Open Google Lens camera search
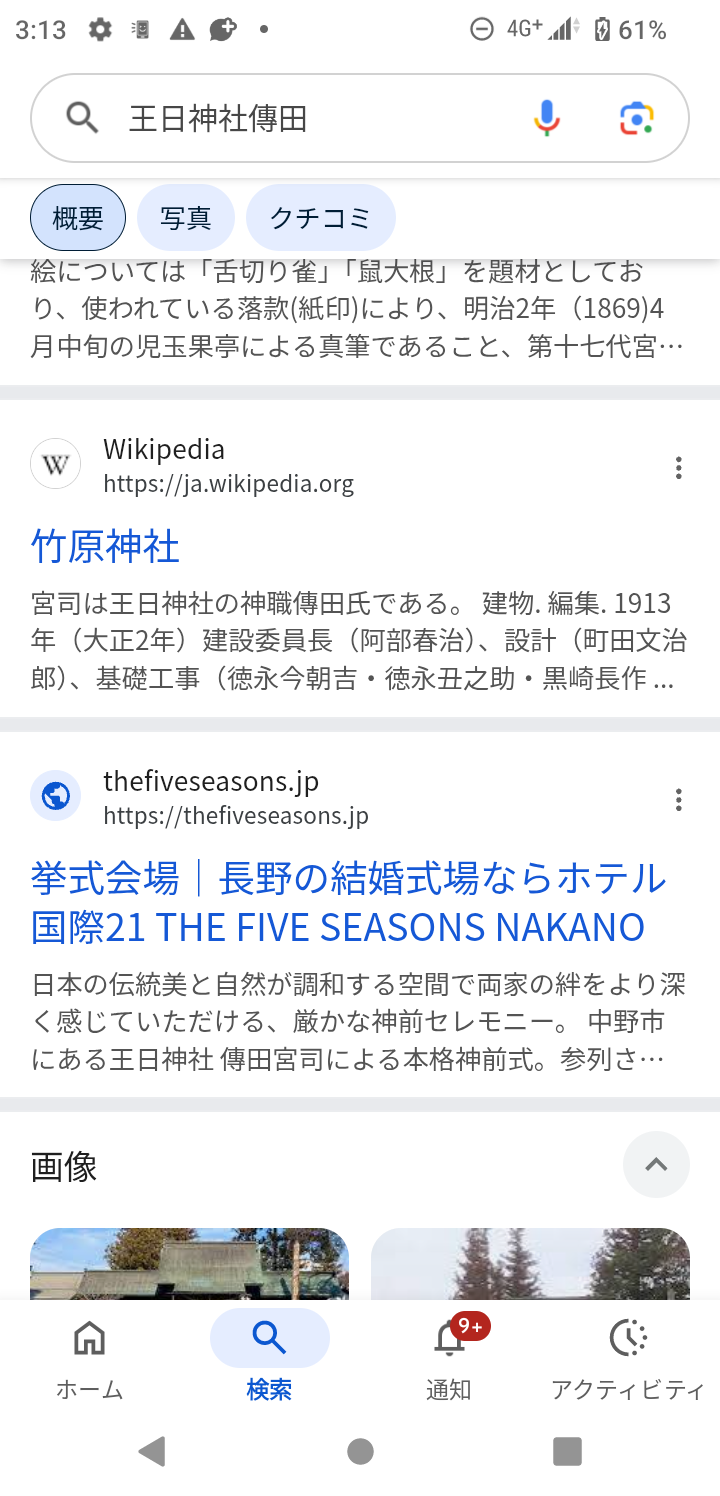Viewport: 720px width, 1496px height. click(x=636, y=119)
